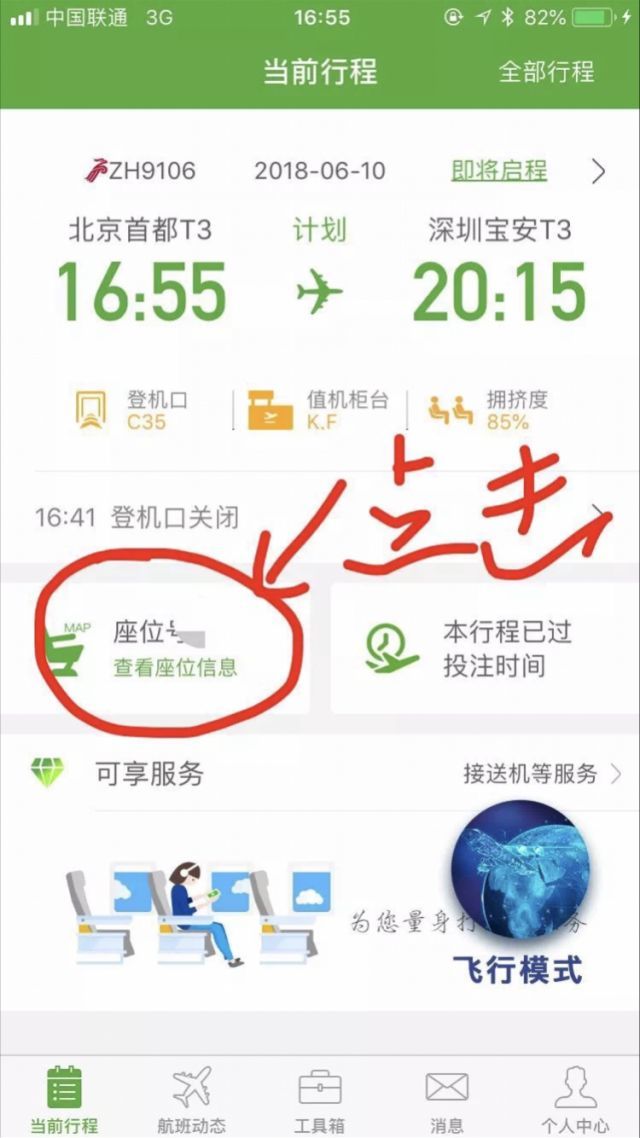Open the ZH9106 flight details chevron
Screen dimensions: 640x1138
(x=599, y=171)
